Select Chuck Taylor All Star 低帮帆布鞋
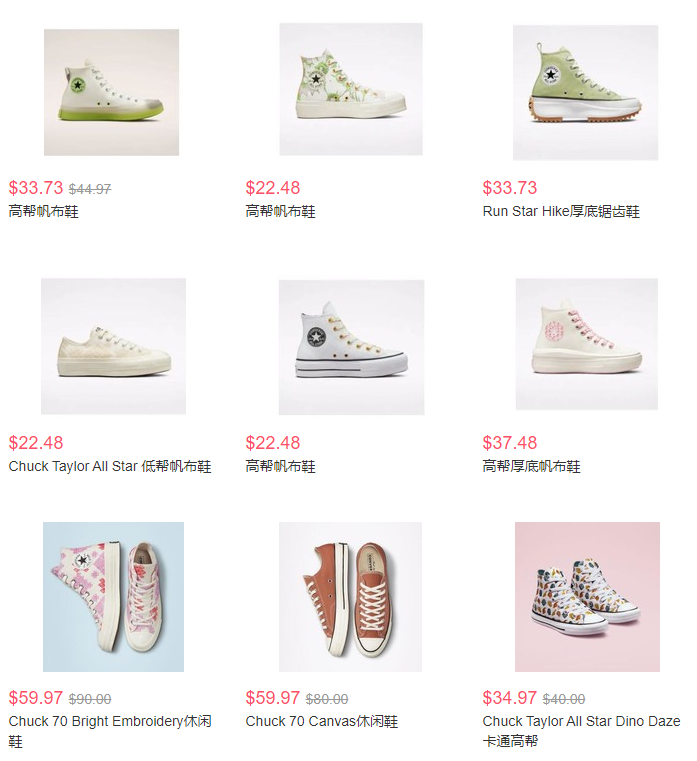This screenshot has height=761, width=697. [113, 346]
